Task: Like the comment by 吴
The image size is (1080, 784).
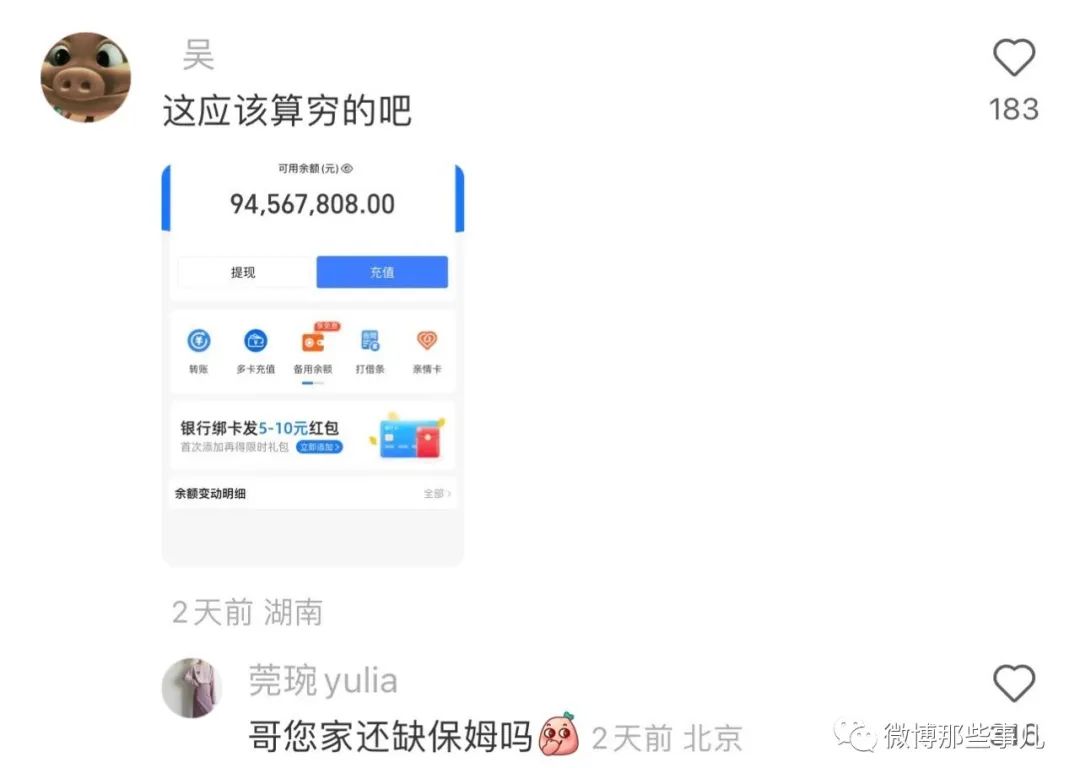Action: click(1013, 60)
